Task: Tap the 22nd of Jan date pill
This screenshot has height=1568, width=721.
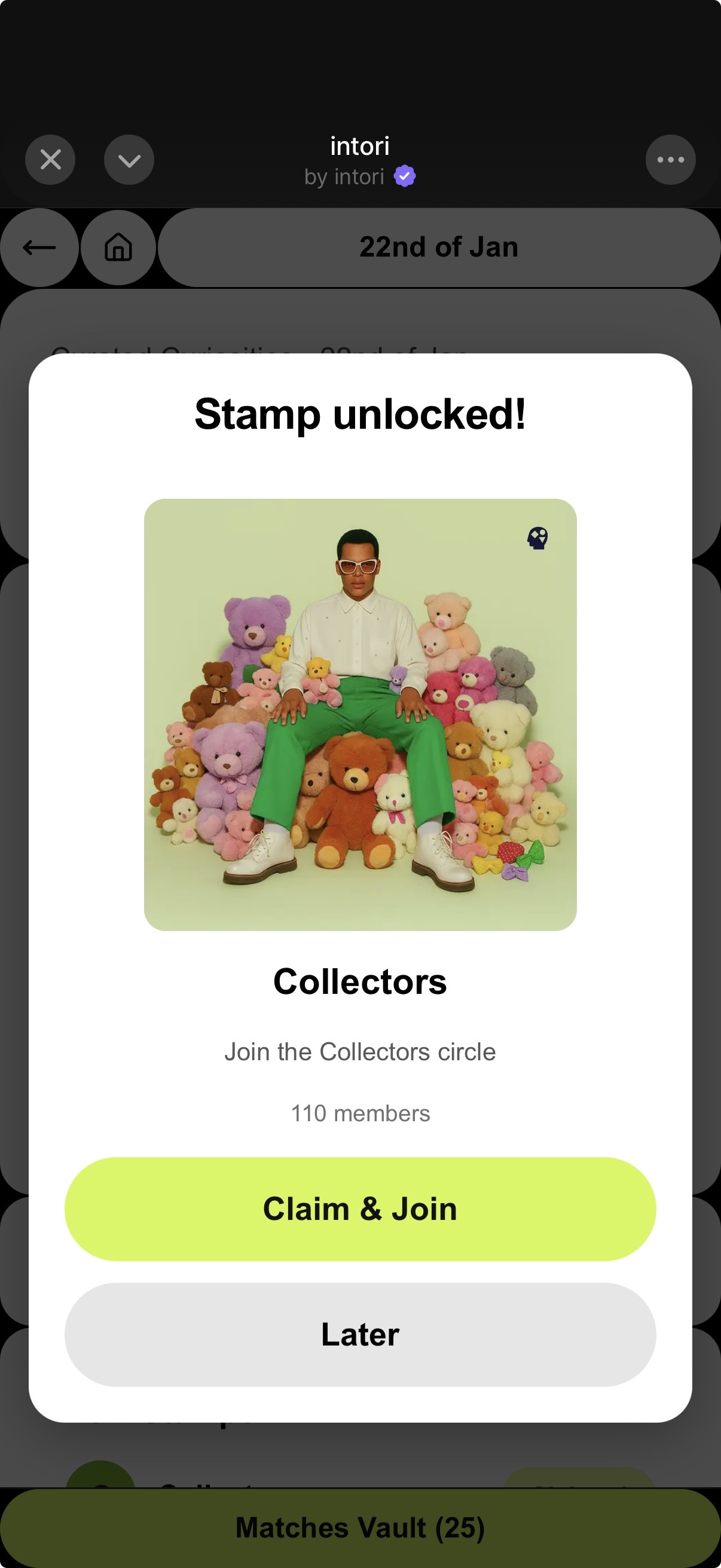Action: tap(439, 248)
